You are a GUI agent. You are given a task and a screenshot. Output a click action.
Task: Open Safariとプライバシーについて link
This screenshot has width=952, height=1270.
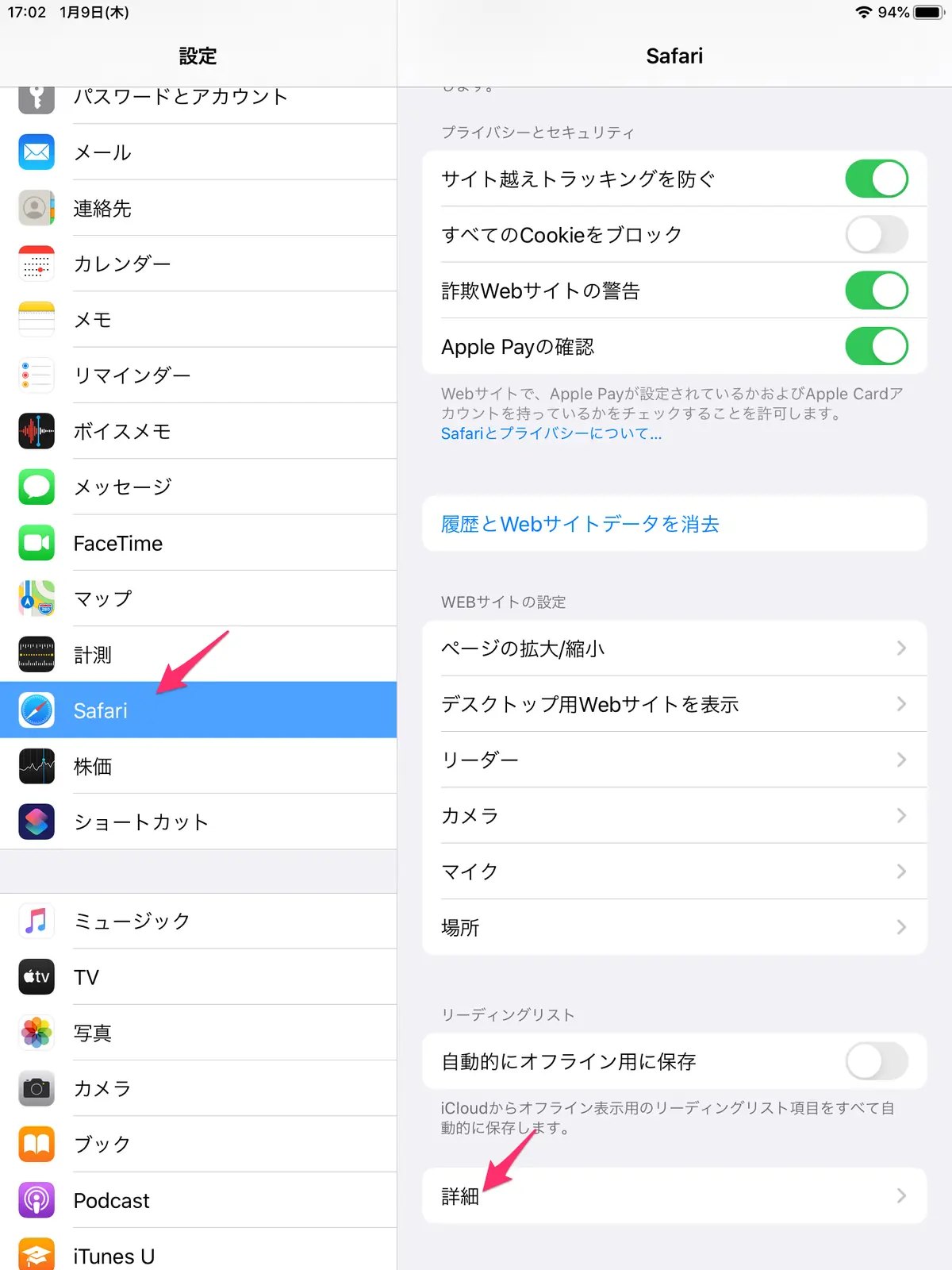click(x=551, y=433)
